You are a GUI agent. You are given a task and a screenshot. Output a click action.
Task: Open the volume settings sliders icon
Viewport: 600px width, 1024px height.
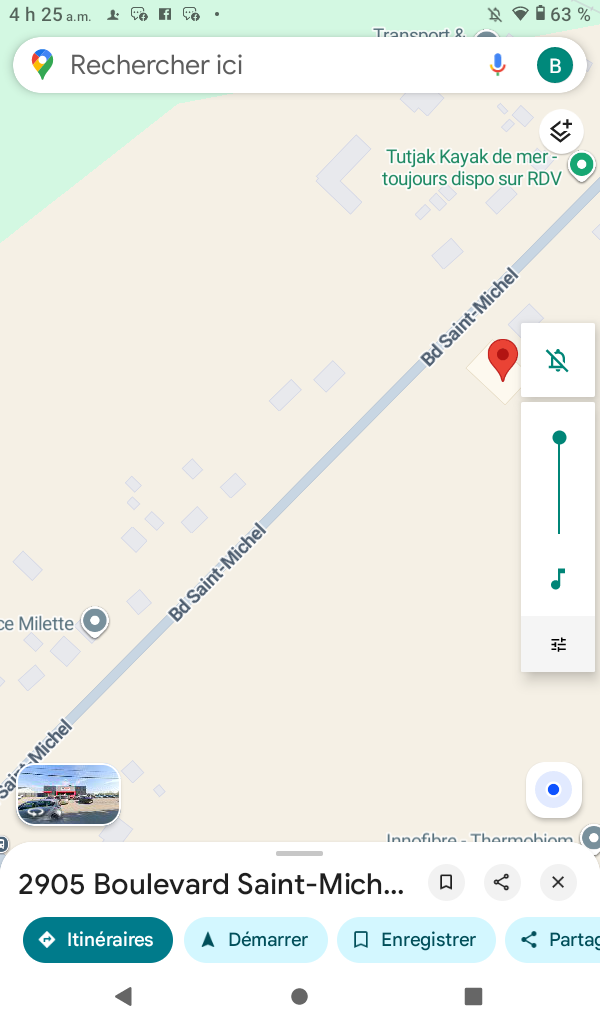pos(558,644)
